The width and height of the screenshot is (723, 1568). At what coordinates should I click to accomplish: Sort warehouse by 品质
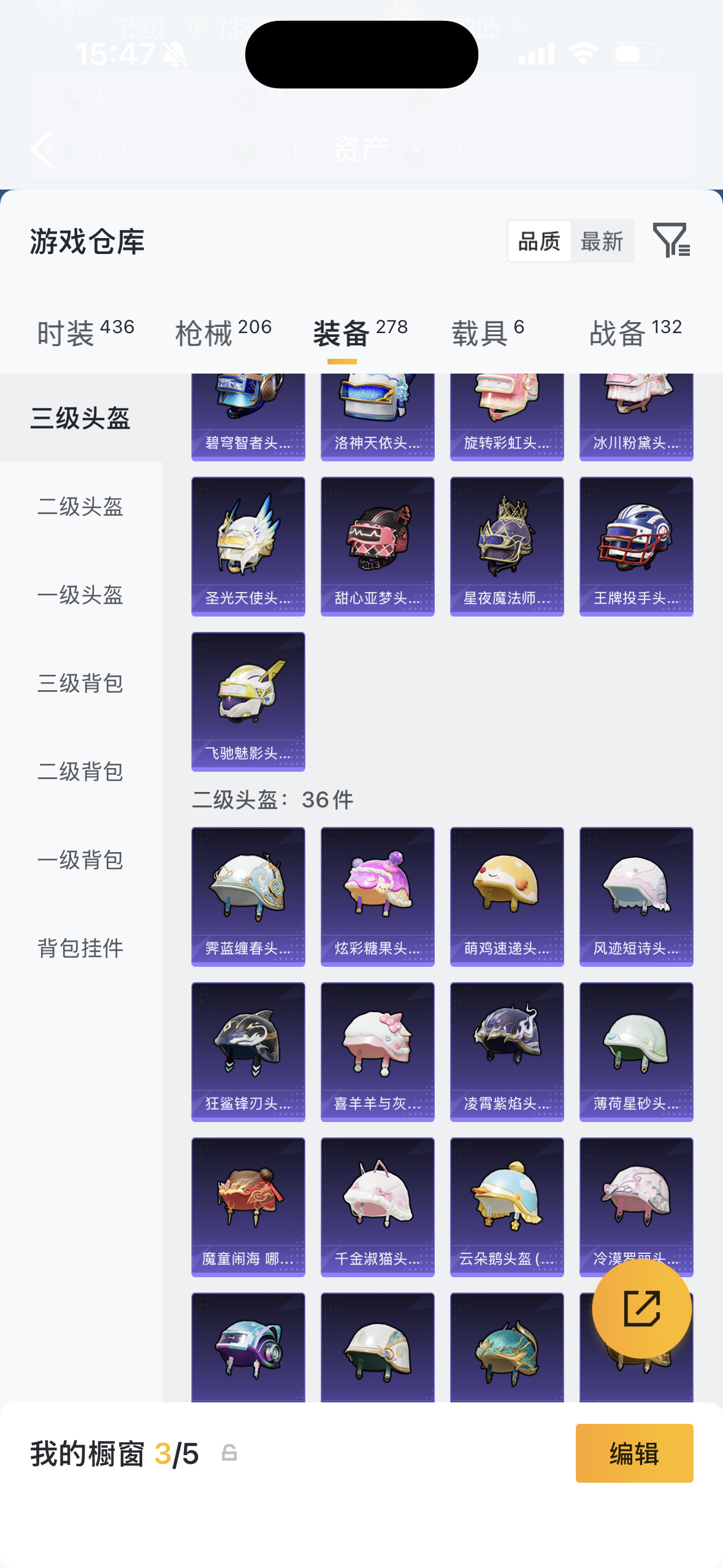coord(540,242)
